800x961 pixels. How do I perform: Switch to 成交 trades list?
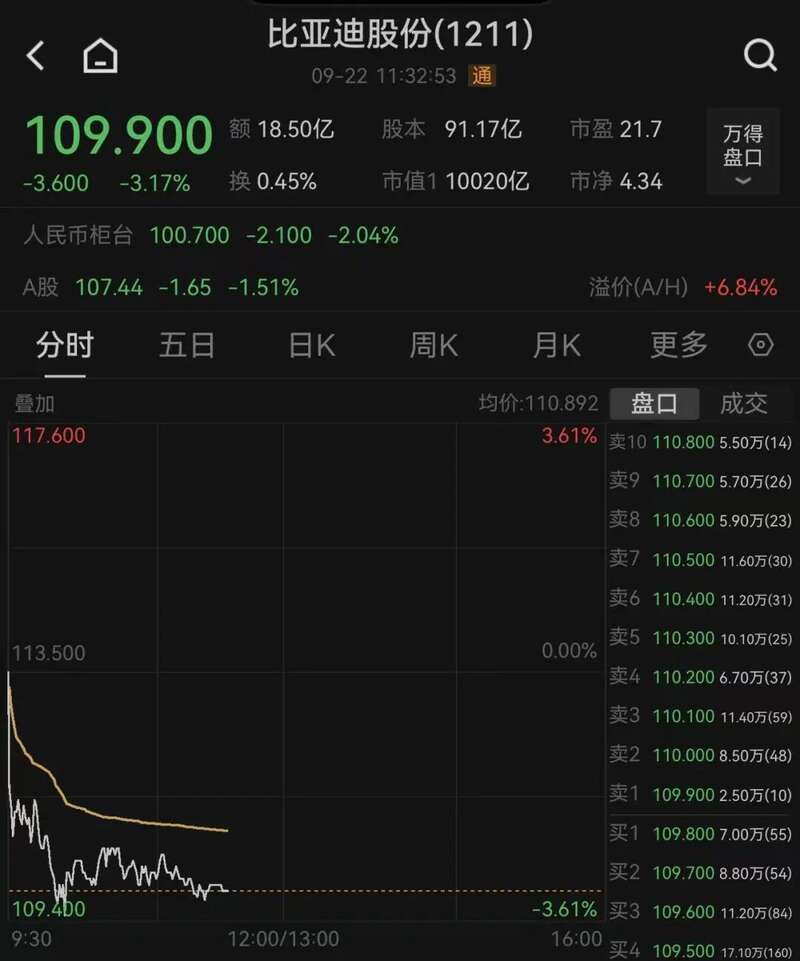[x=744, y=404]
